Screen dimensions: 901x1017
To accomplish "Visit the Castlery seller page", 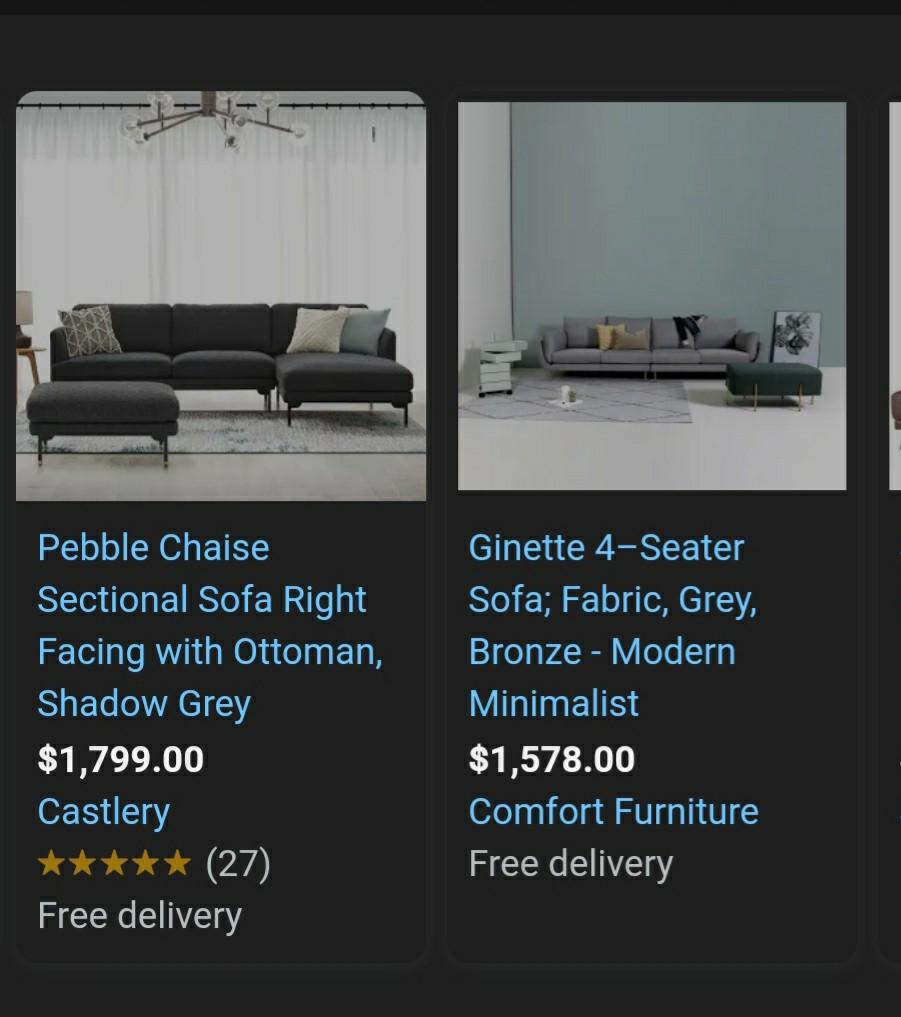I will [x=103, y=812].
